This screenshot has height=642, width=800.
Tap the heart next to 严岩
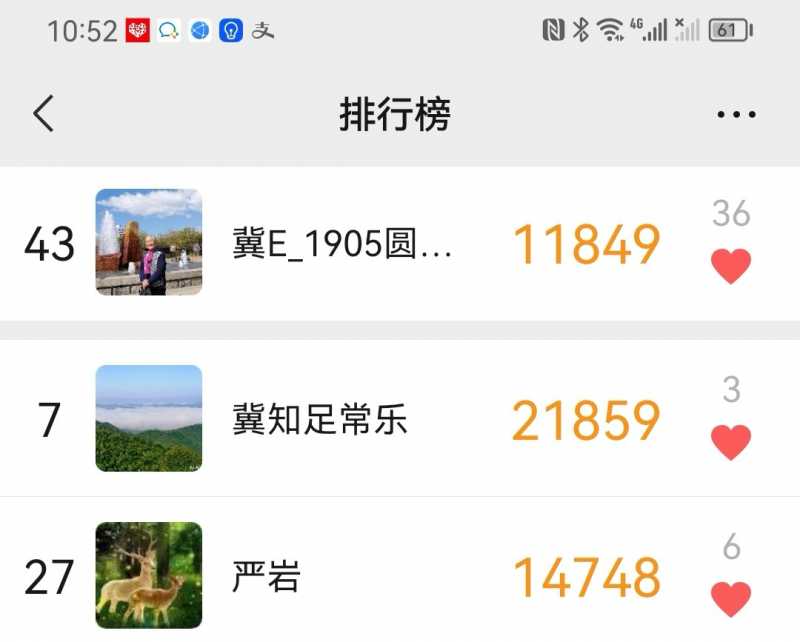tap(730, 599)
